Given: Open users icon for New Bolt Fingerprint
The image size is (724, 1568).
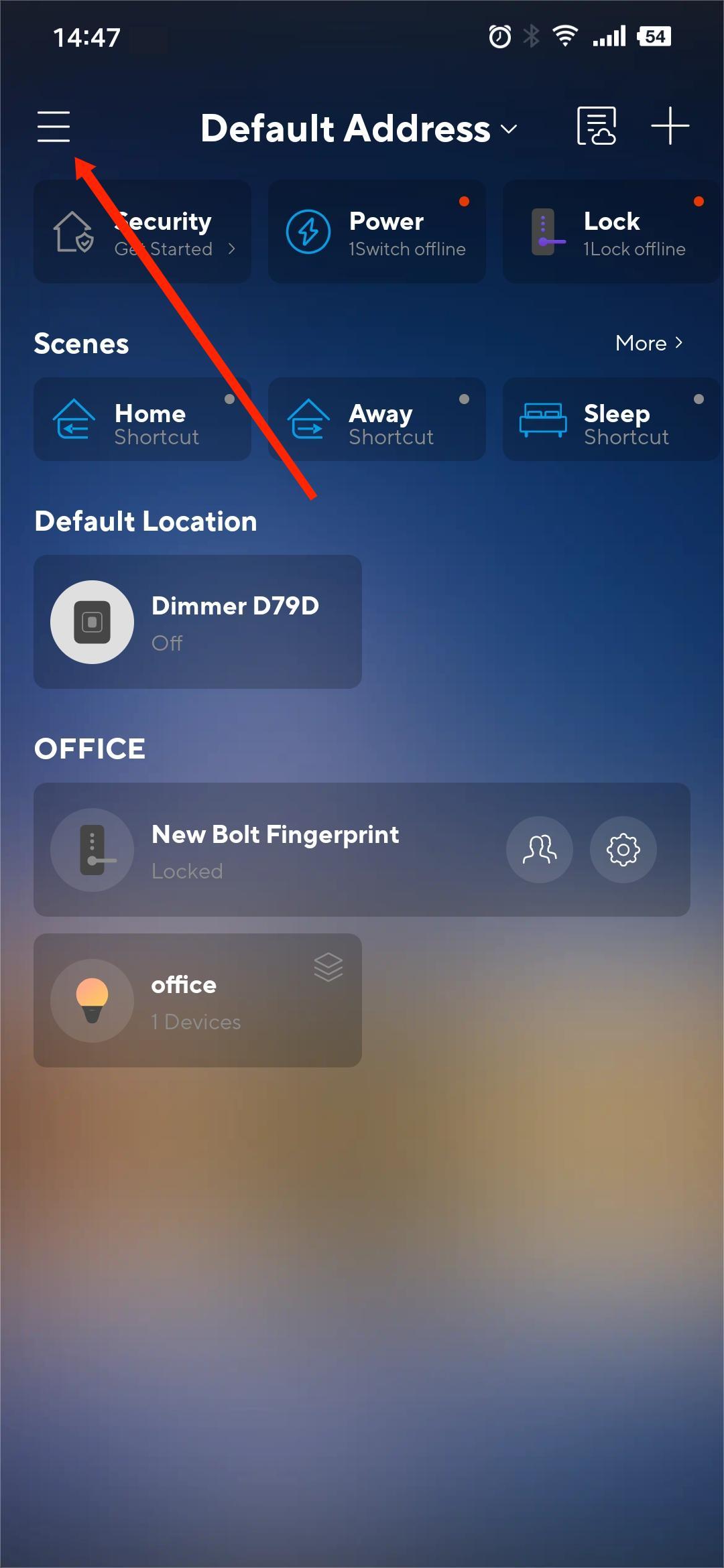Looking at the screenshot, I should [540, 850].
